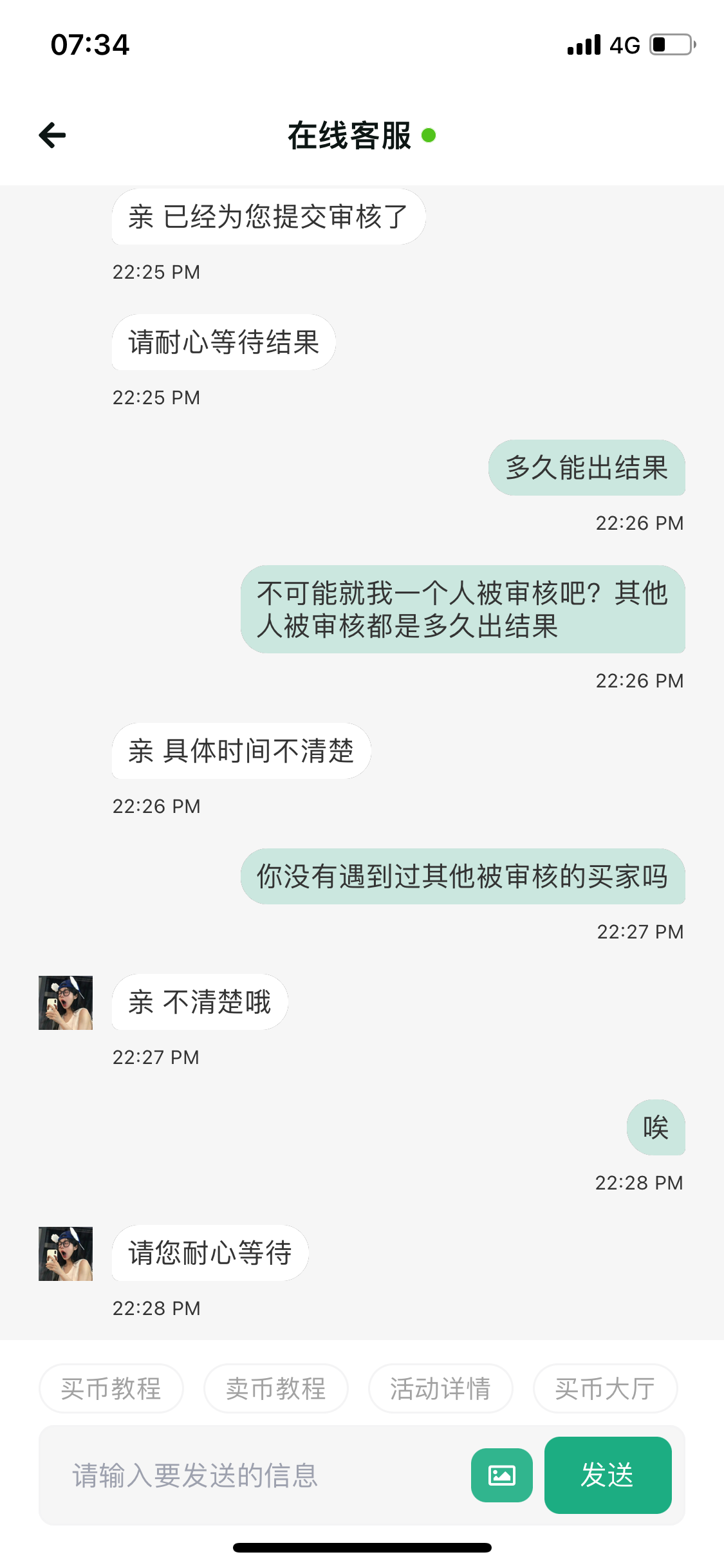Attach an image to the chat
Image resolution: width=724 pixels, height=1568 pixels.
point(502,1475)
